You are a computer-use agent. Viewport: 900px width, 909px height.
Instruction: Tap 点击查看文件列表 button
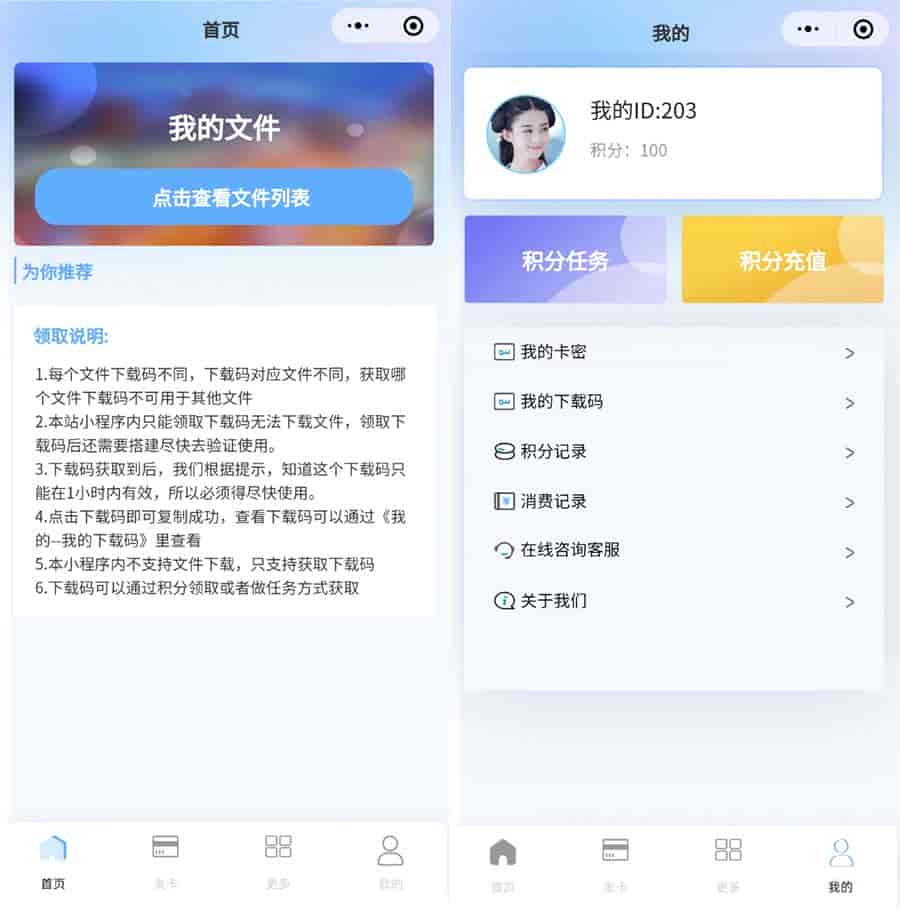point(224,197)
